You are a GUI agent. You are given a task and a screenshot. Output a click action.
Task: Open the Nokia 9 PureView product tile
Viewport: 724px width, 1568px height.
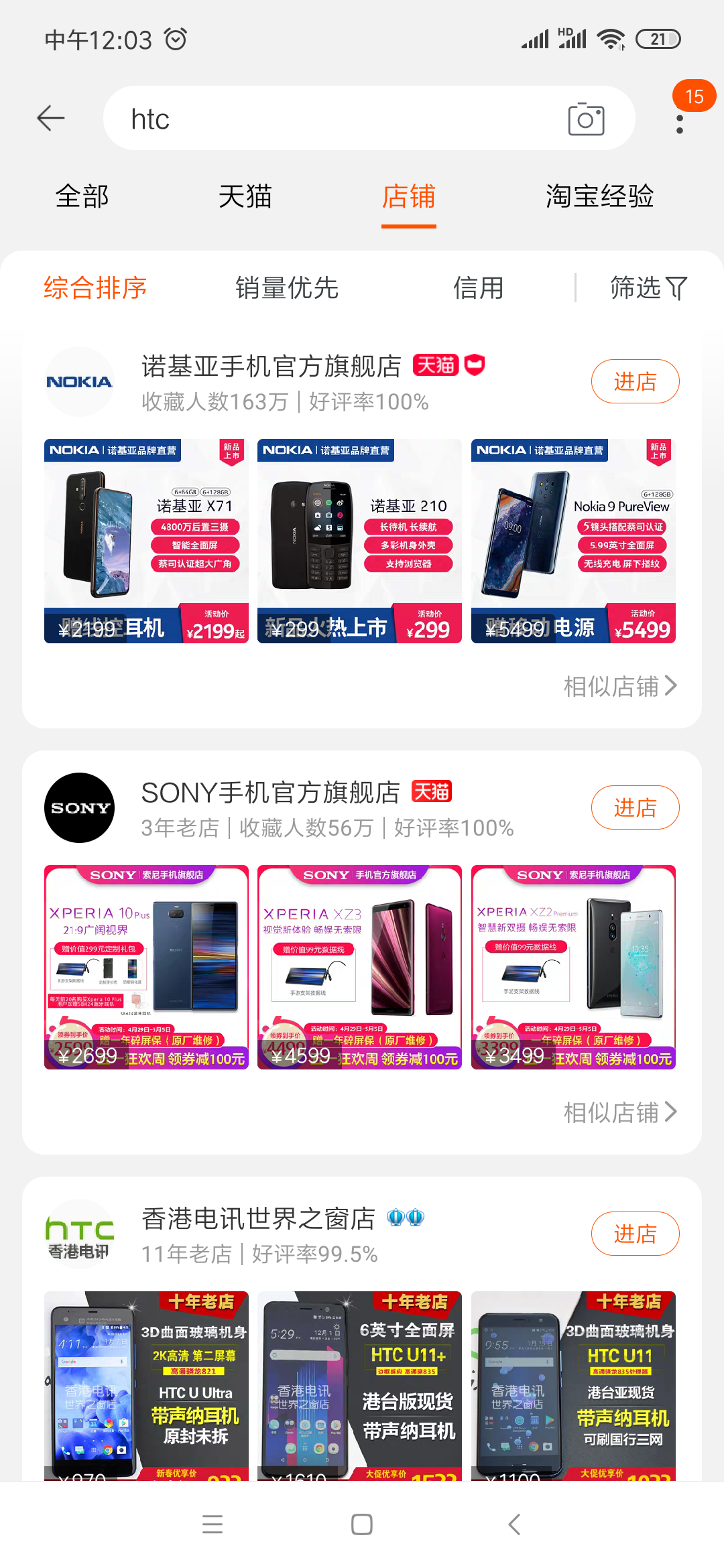click(x=573, y=541)
